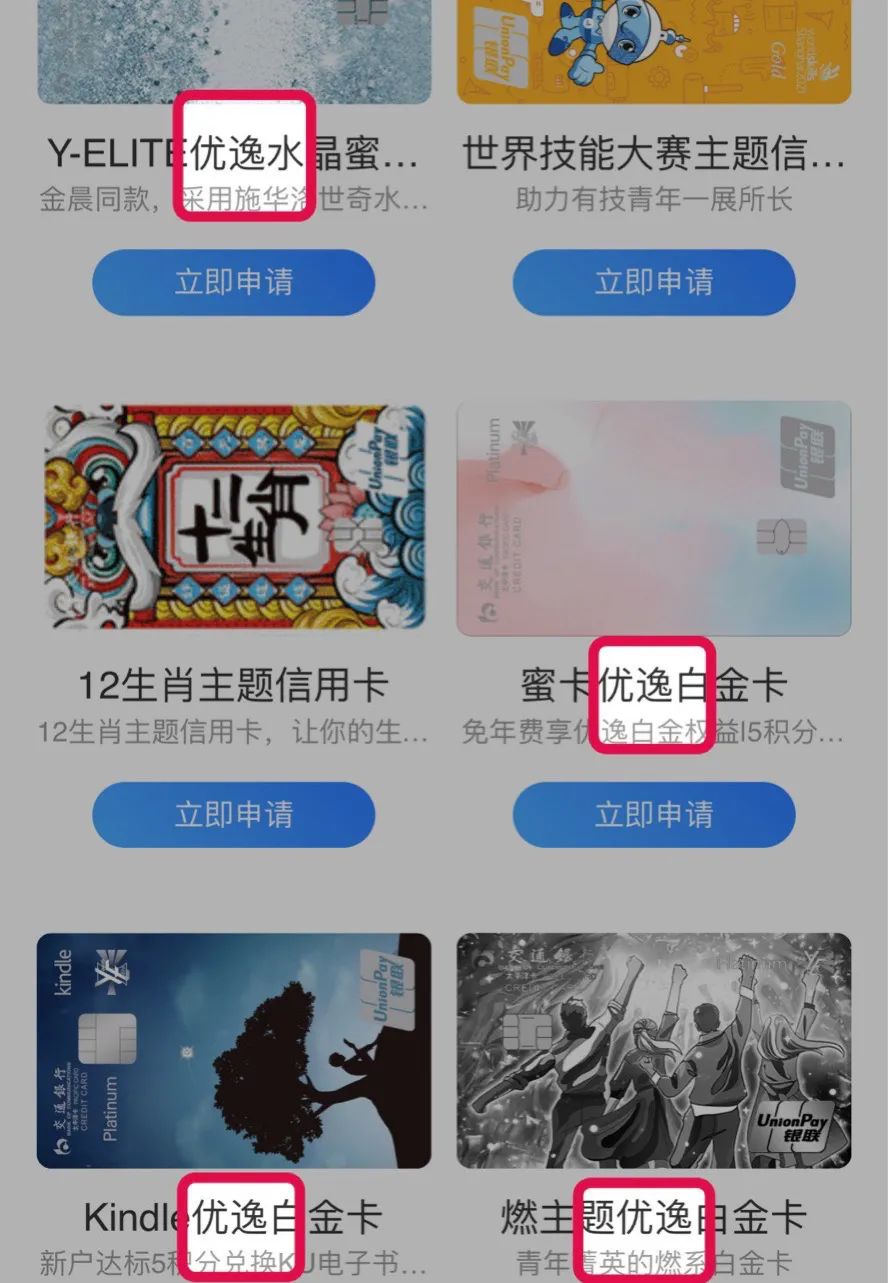This screenshot has width=888, height=1283.
Task: Select the pink 蜜卡优逸白金卡 card image
Action: [653, 515]
